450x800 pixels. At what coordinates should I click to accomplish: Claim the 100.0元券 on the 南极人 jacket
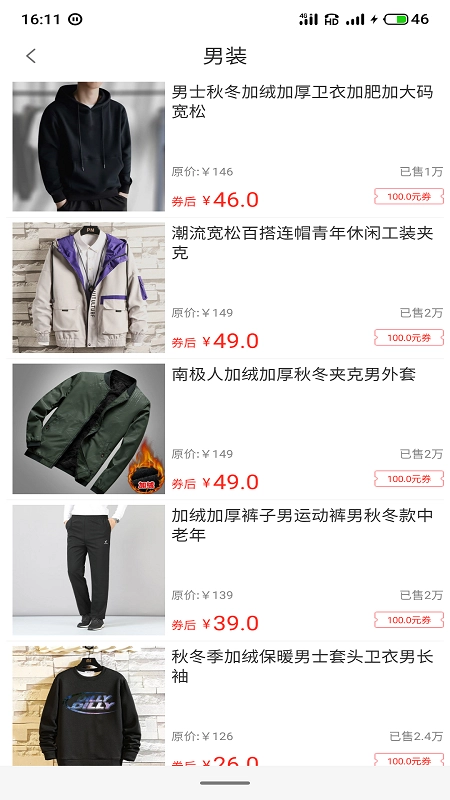click(409, 479)
